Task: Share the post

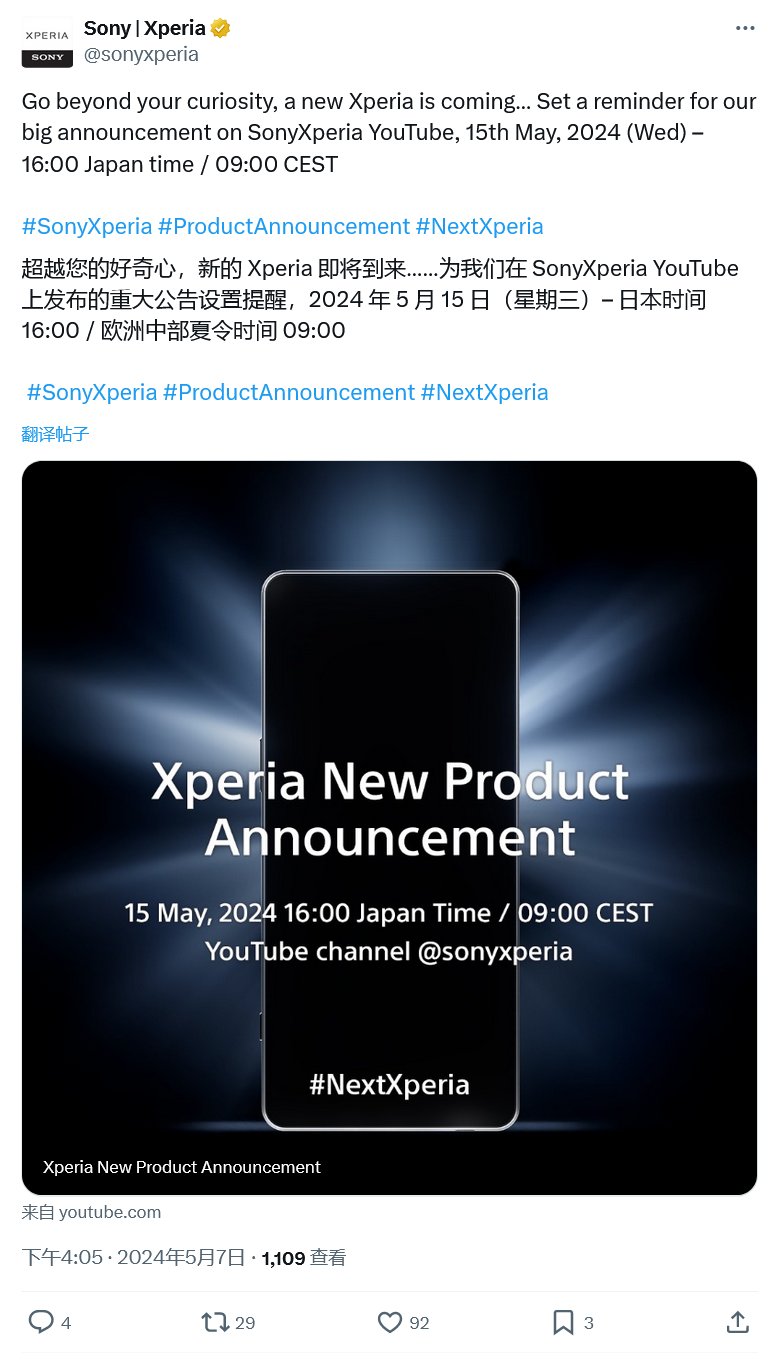Action: [737, 1322]
